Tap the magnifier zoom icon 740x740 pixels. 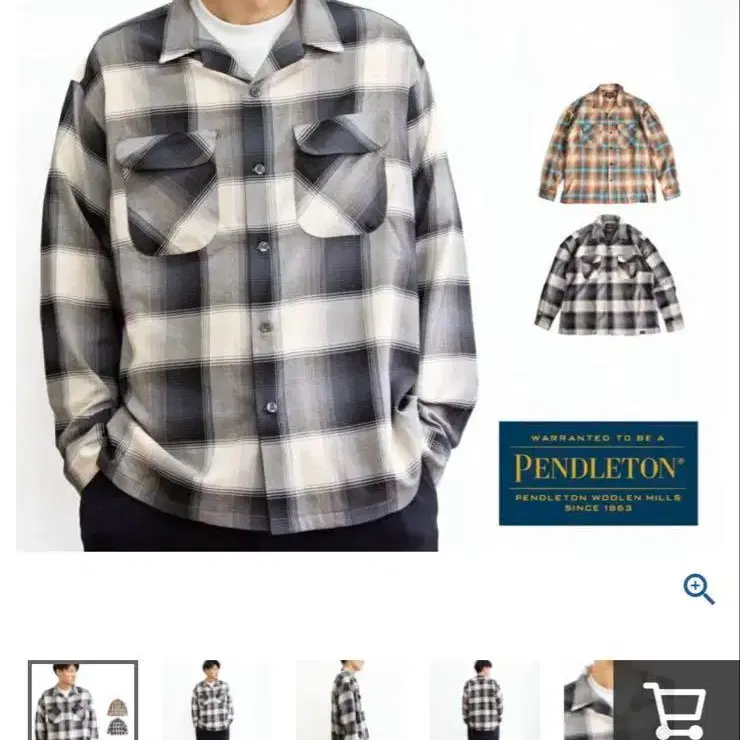pyautogui.click(x=699, y=589)
